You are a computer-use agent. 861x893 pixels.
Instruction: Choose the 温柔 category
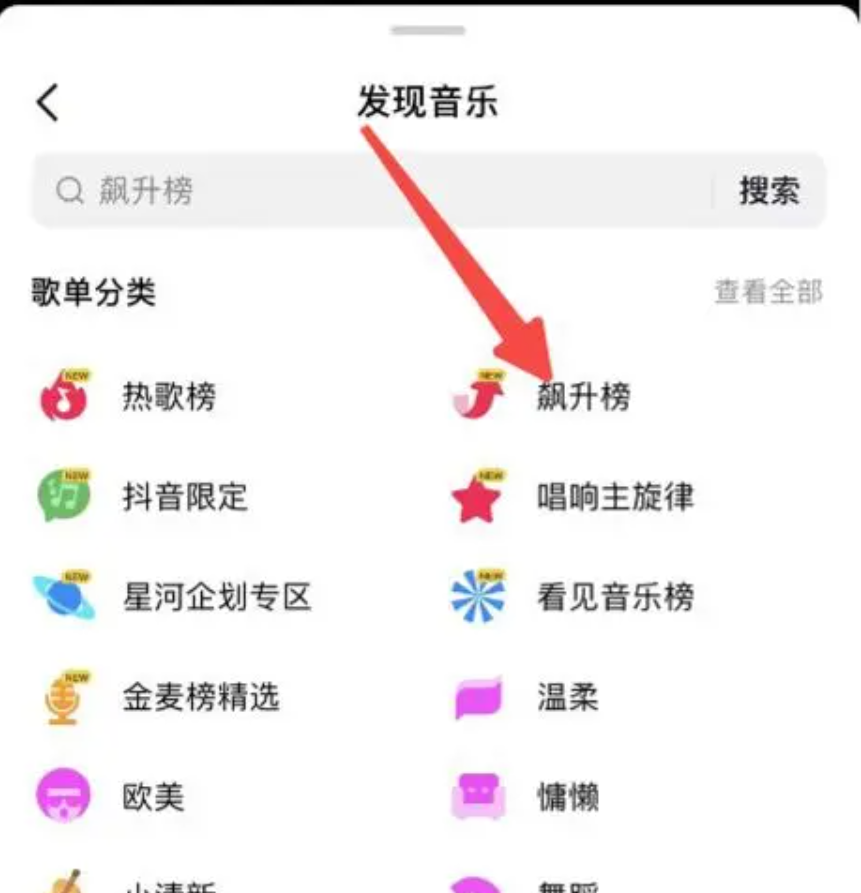pos(567,697)
